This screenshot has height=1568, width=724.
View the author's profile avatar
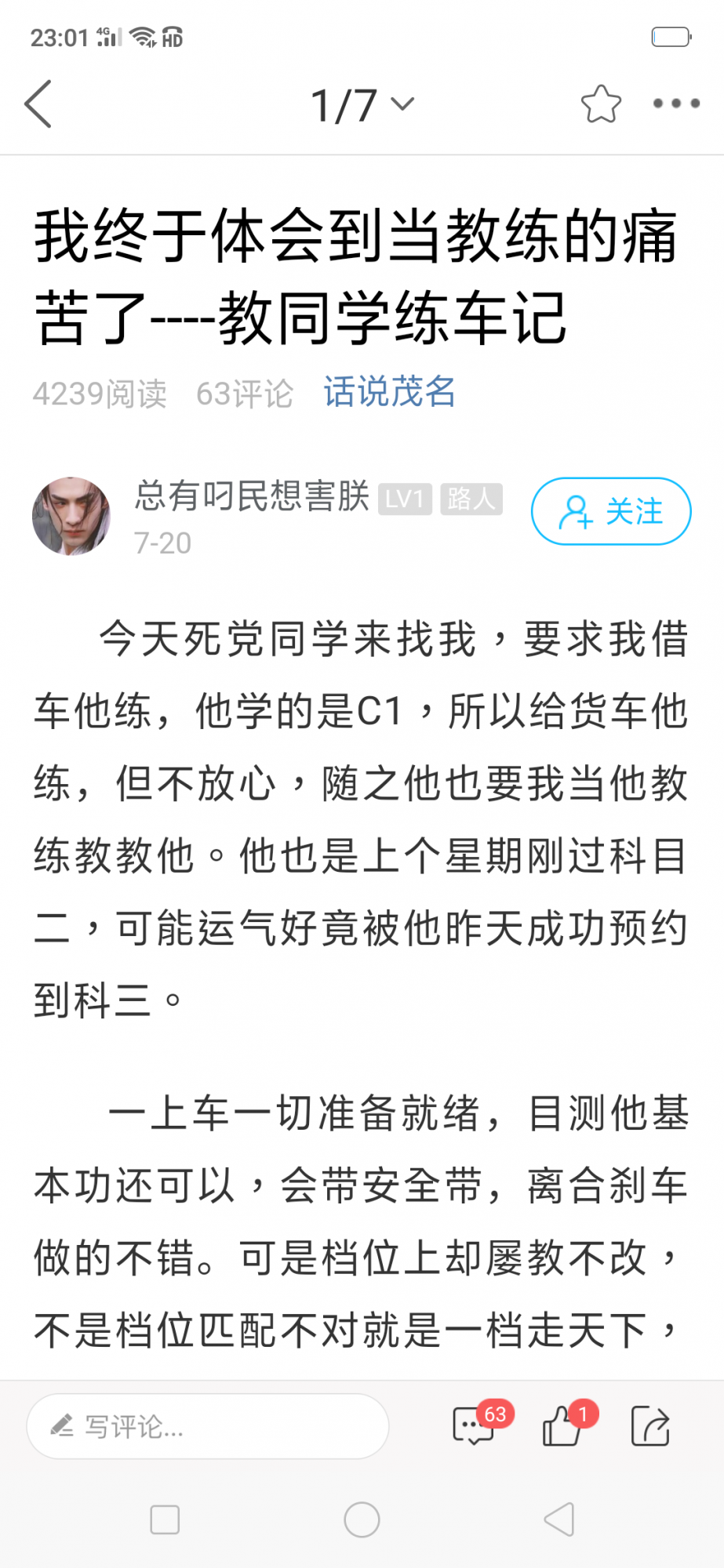71,517
